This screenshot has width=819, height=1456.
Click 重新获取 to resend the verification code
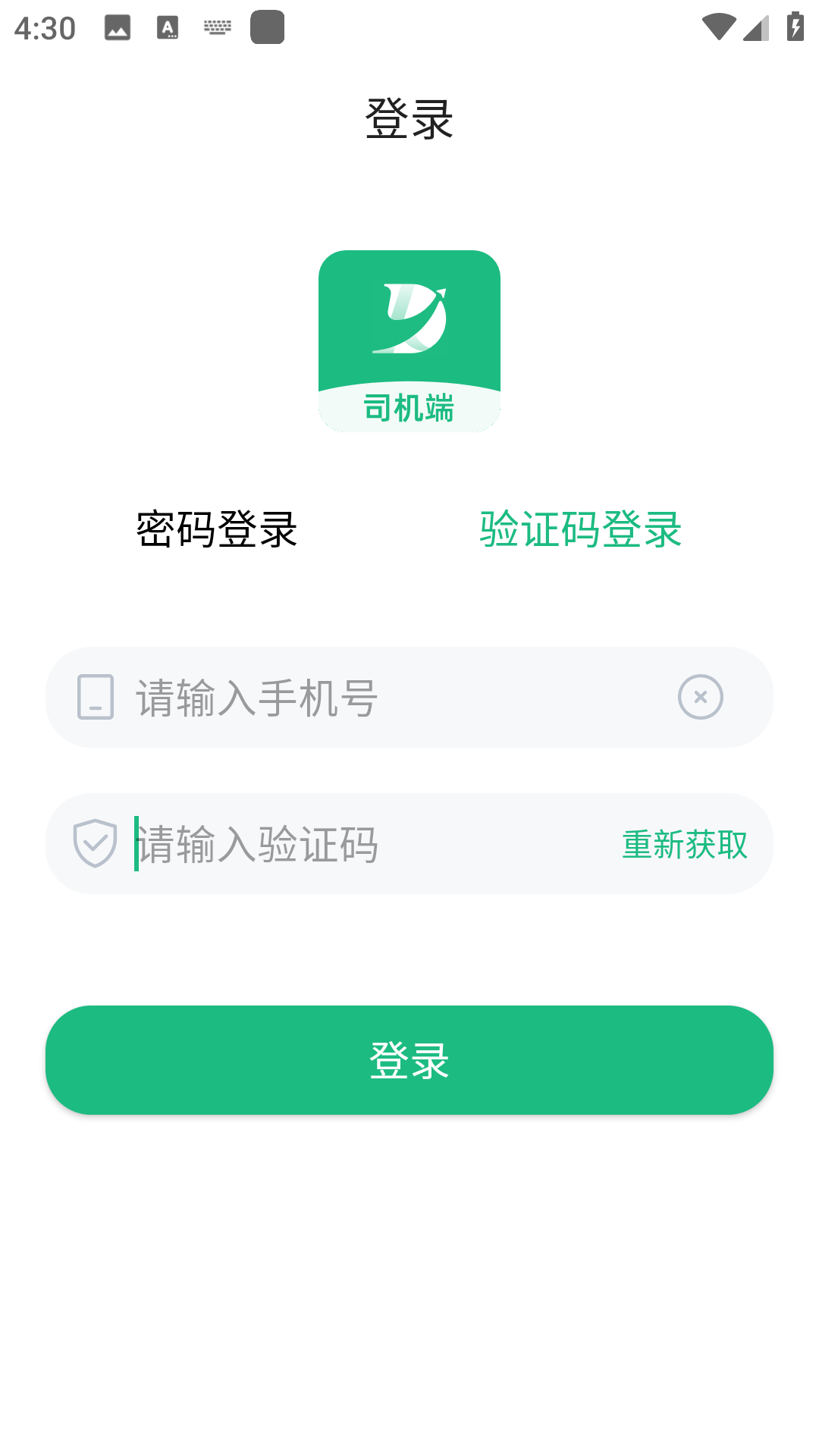(683, 843)
